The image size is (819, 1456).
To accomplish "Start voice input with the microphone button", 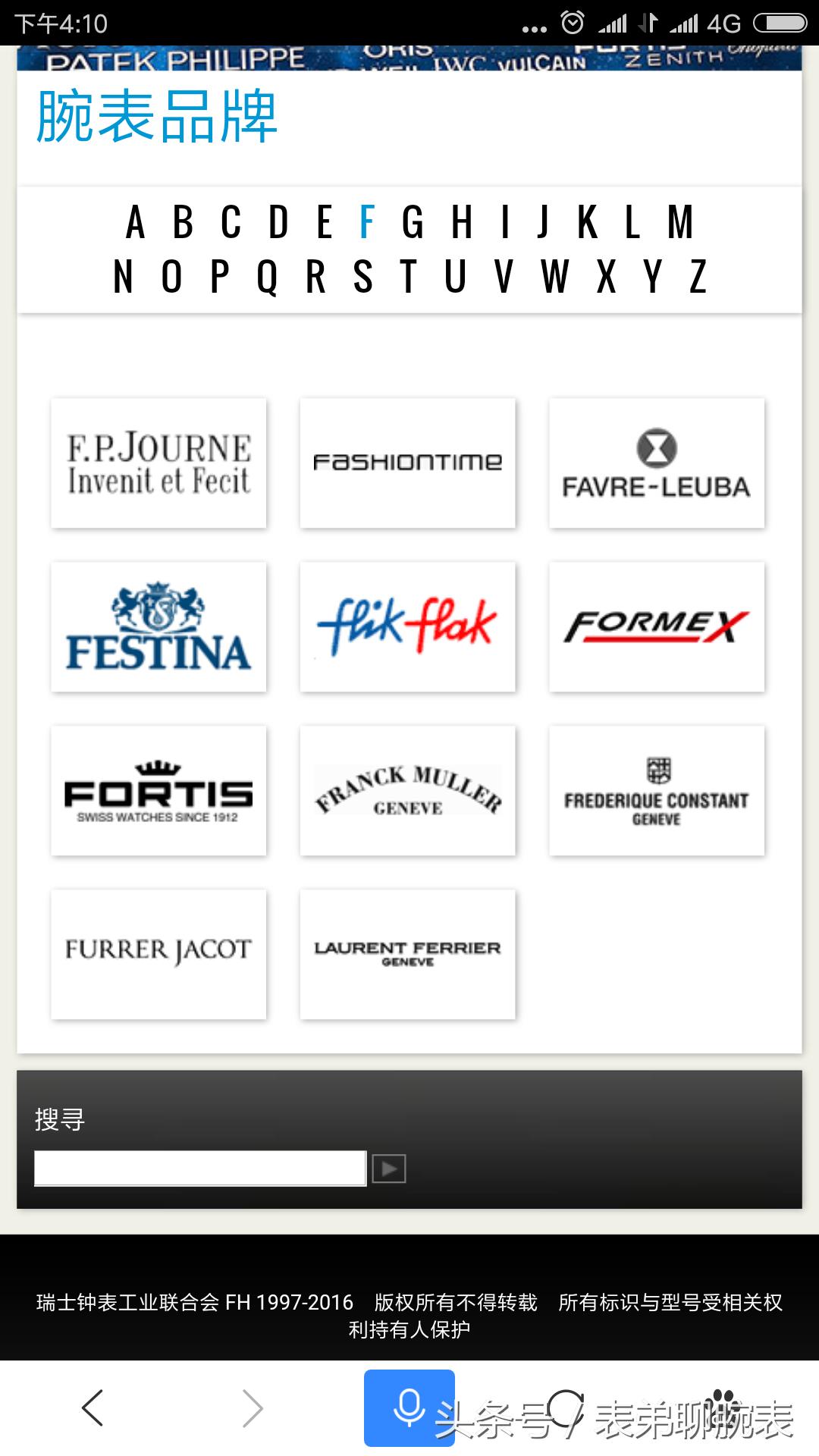I will (409, 1407).
